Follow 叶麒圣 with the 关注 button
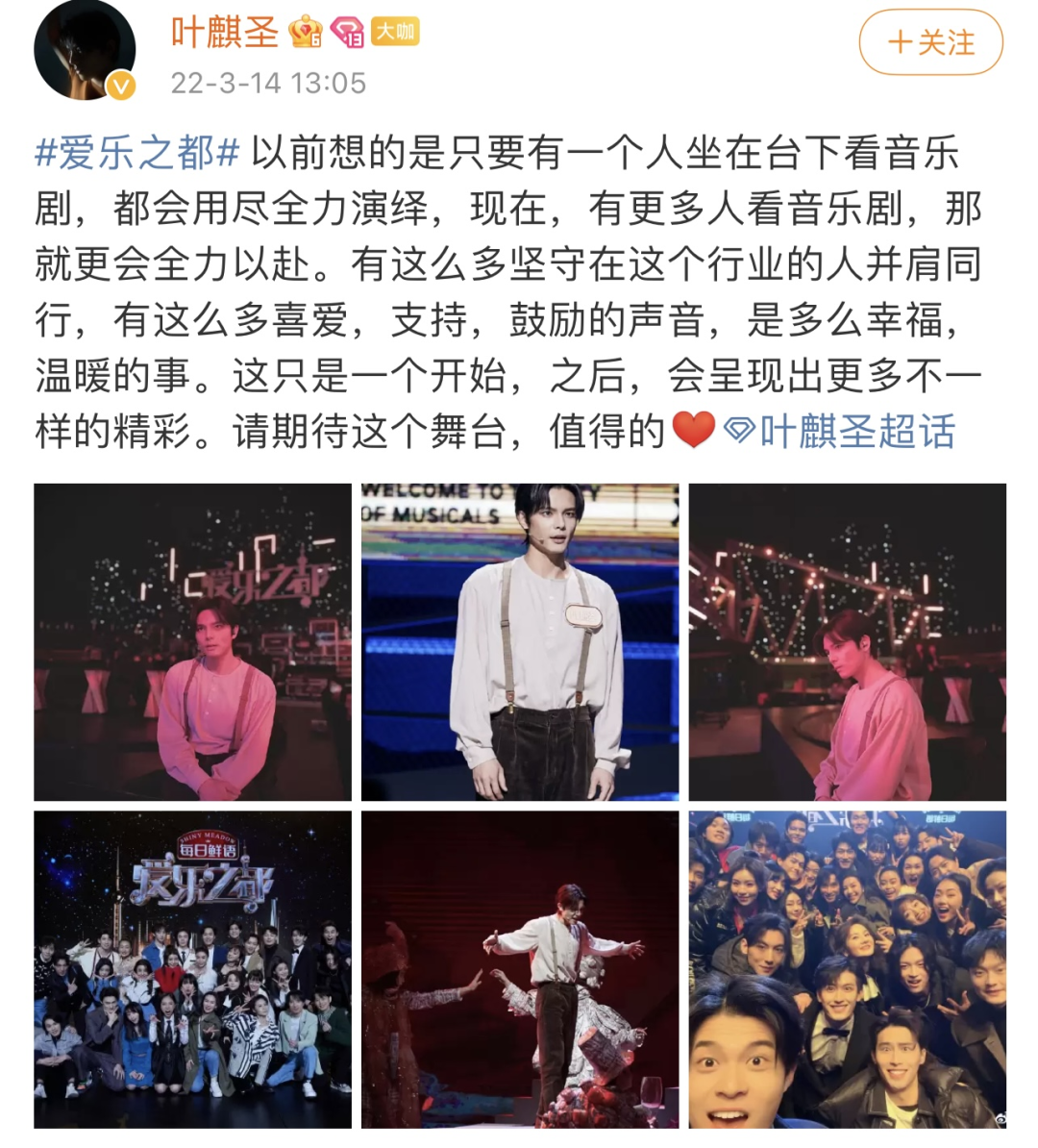1038x1148 pixels. point(930,42)
